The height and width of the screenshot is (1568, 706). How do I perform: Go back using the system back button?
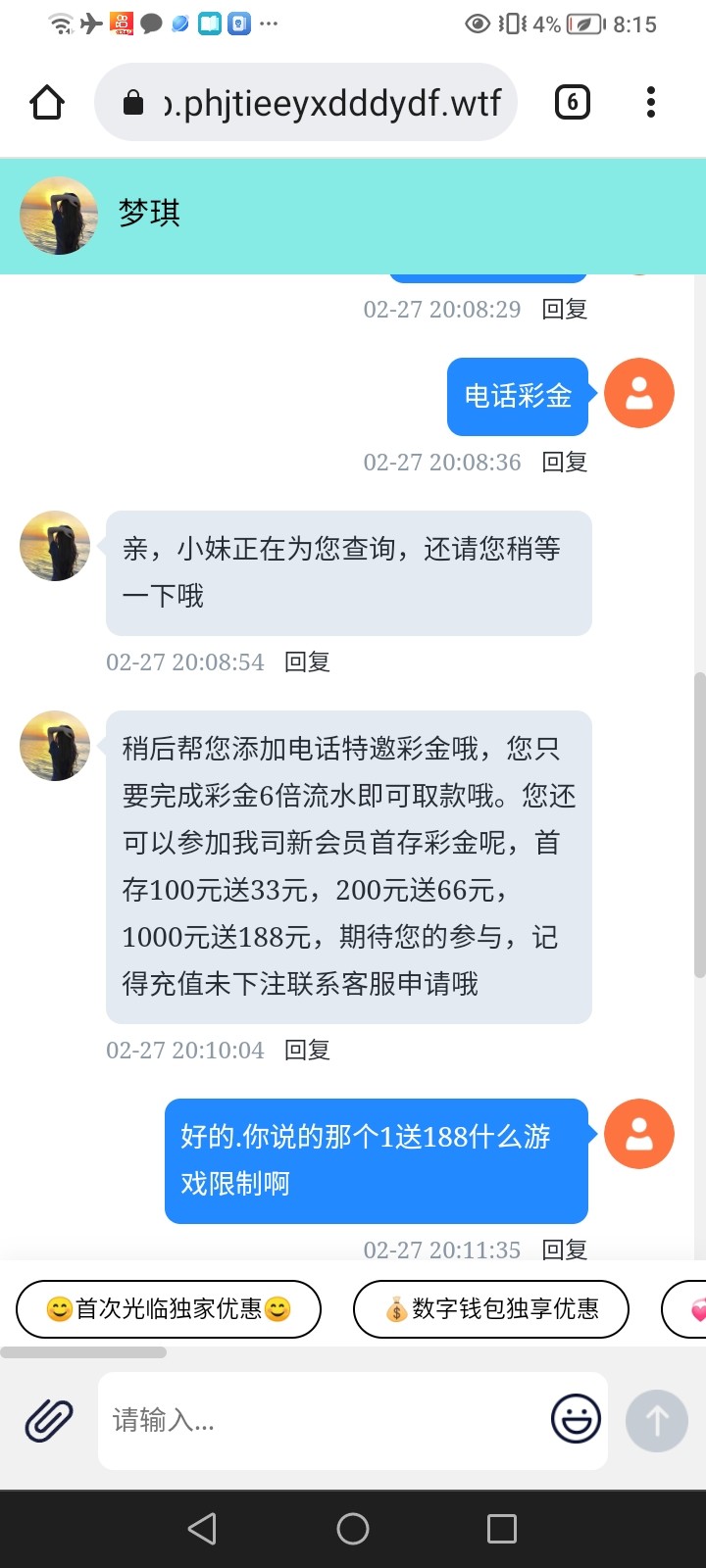(202, 1529)
